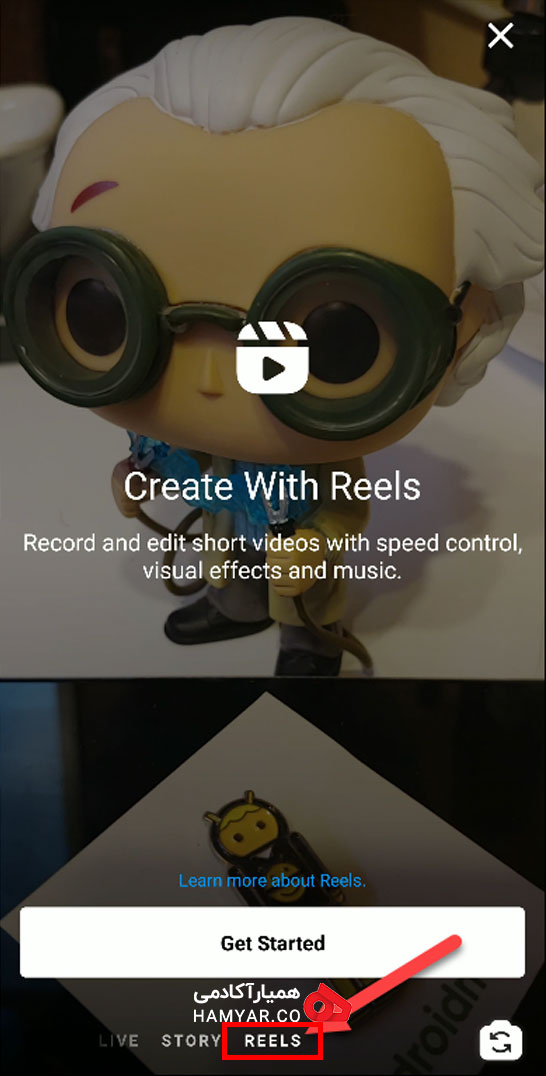Switch to the LIVE mode
This screenshot has height=1076, width=546.
119,1040
